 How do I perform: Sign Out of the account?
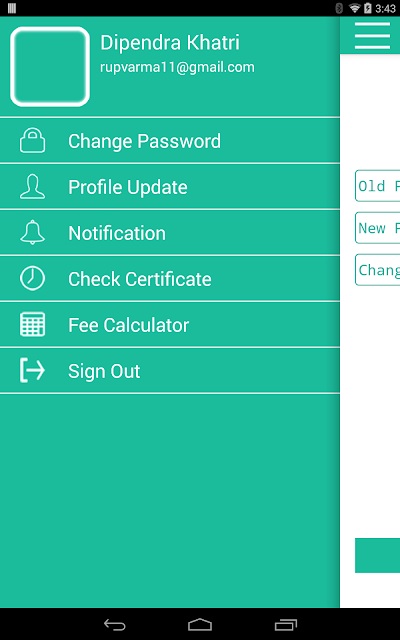pos(170,371)
